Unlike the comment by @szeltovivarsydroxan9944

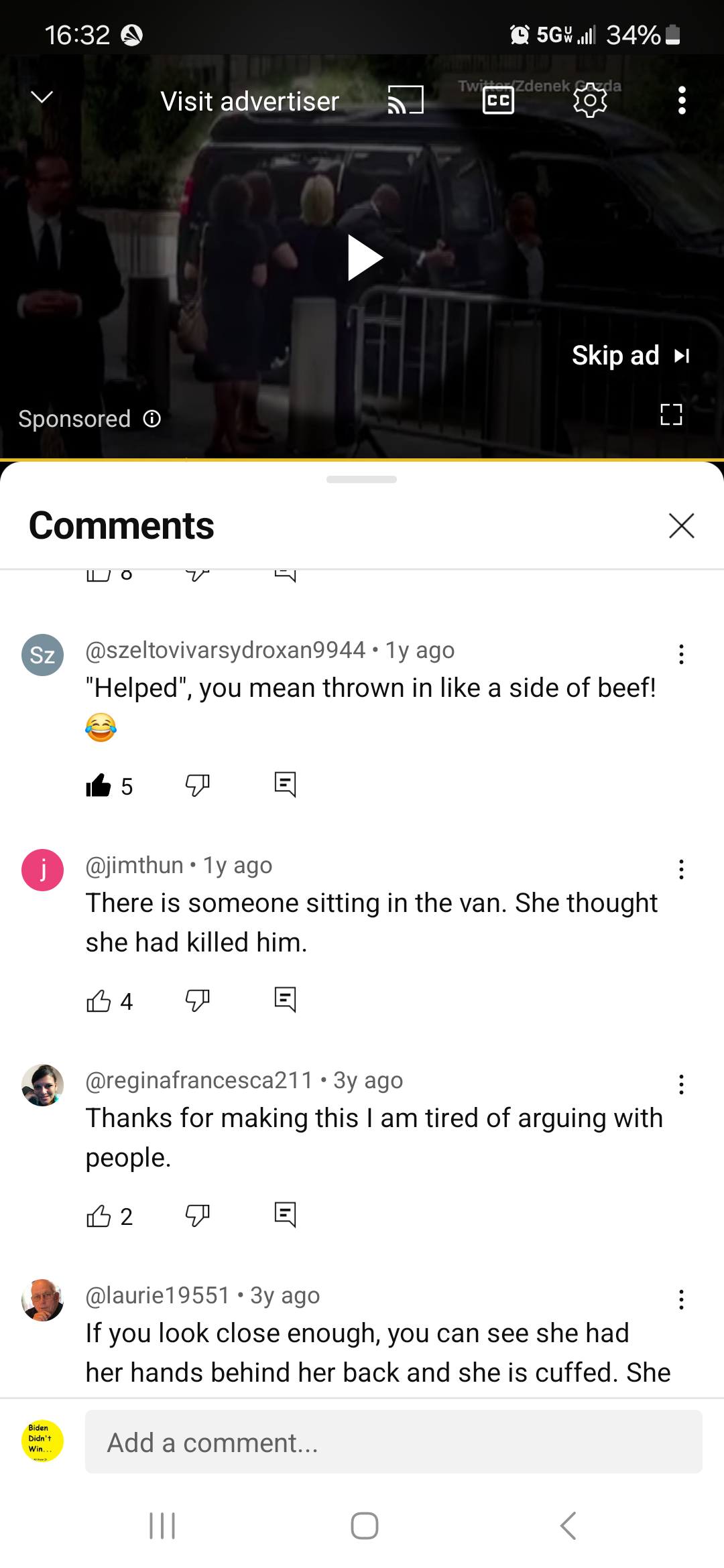(99, 785)
